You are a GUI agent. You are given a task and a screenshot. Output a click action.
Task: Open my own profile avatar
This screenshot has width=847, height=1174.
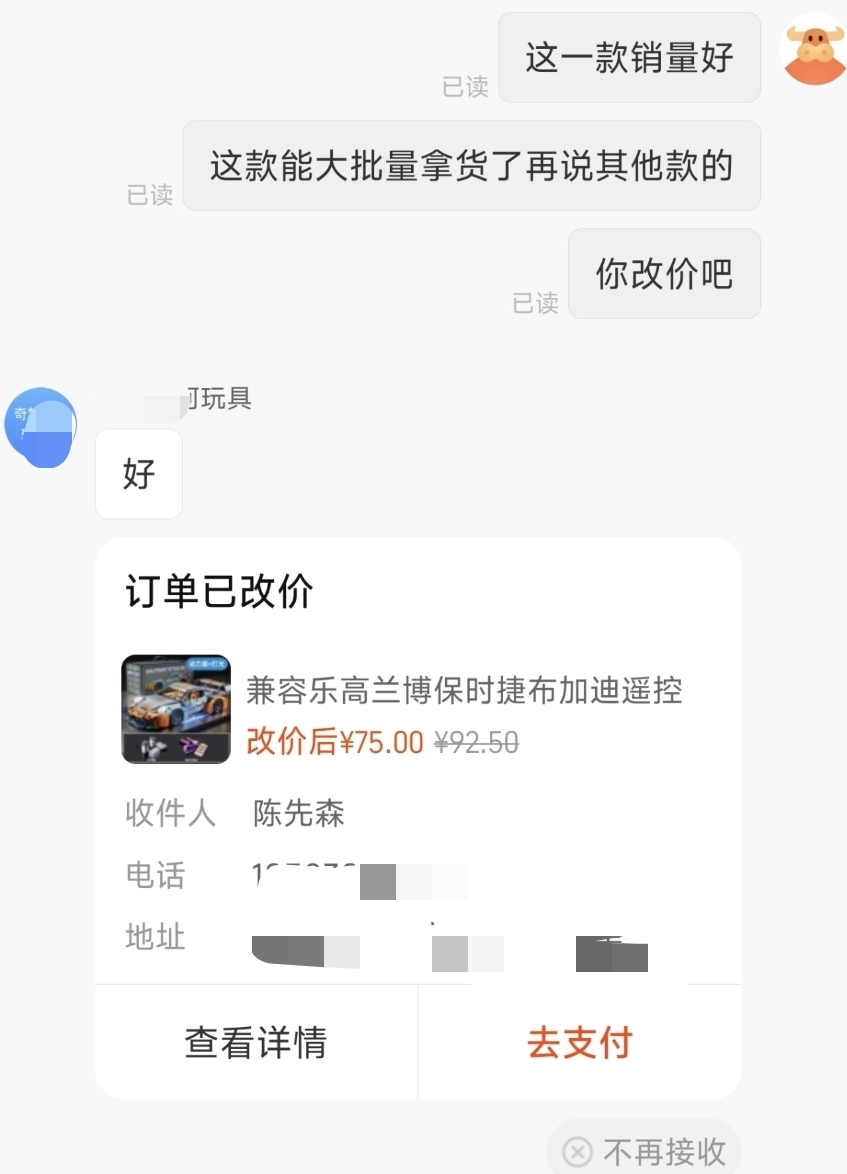[813, 50]
